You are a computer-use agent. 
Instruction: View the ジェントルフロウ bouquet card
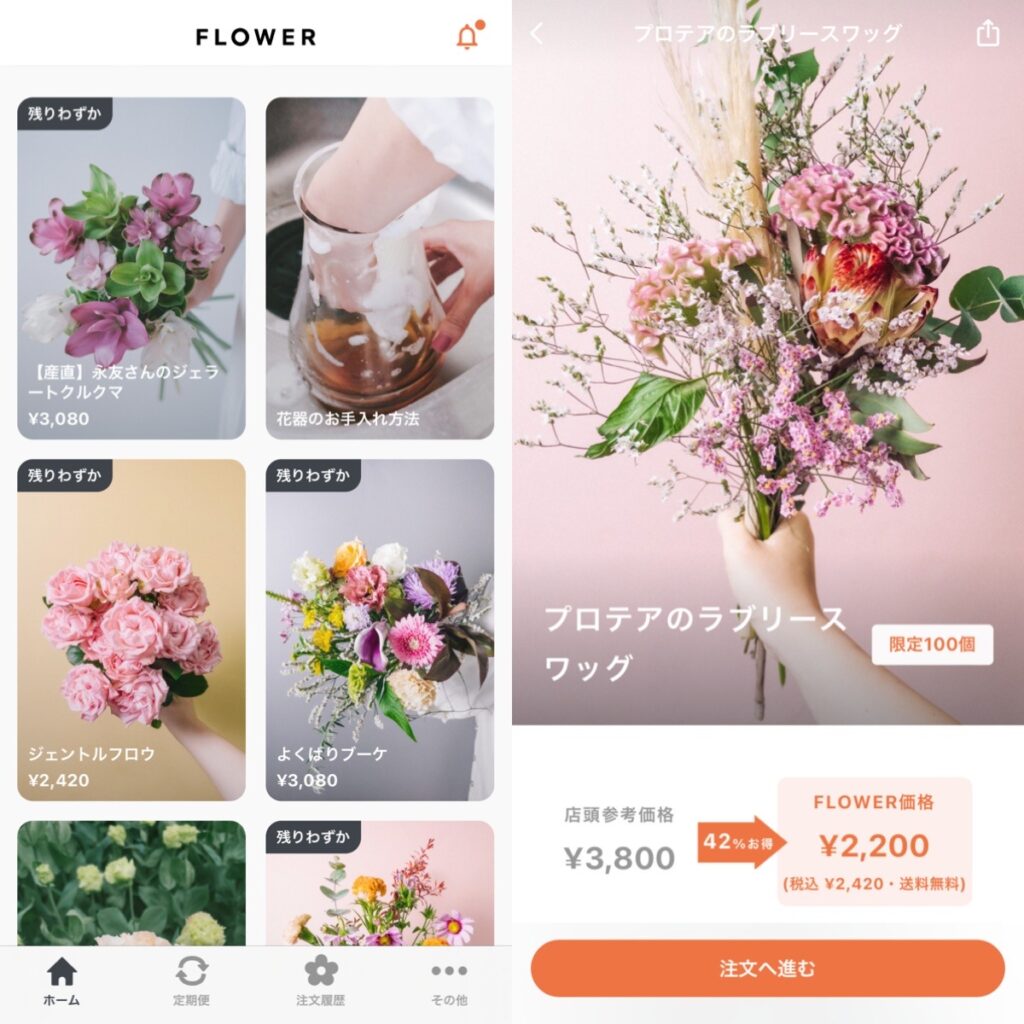131,630
